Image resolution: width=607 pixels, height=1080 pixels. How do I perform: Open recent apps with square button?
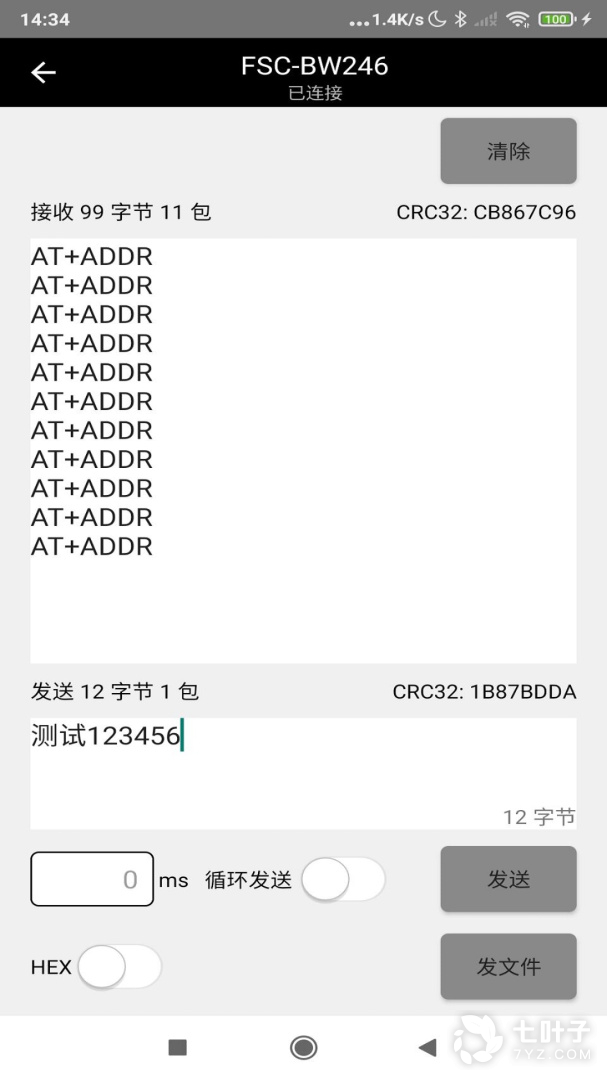point(178,1047)
